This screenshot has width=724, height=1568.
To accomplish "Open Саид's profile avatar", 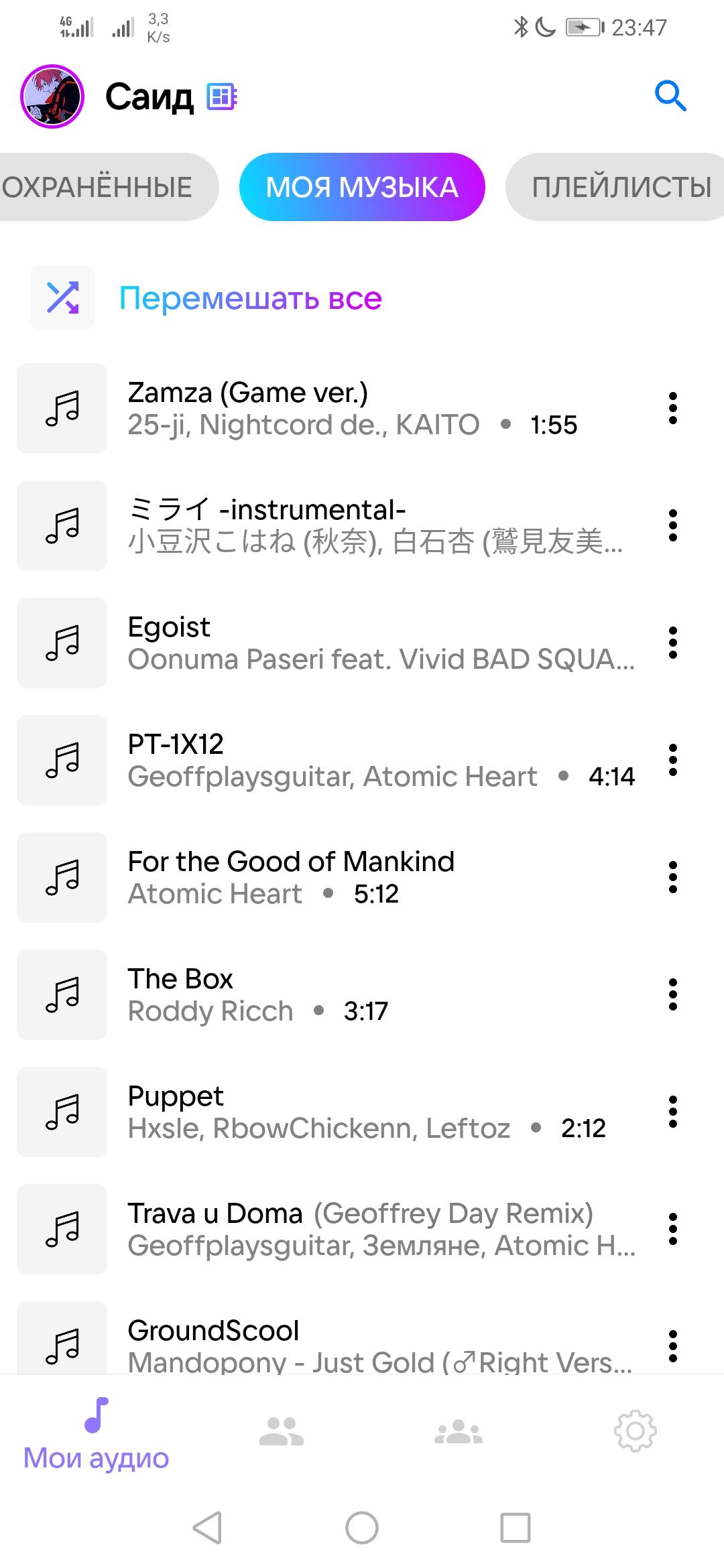I will pos(52,96).
